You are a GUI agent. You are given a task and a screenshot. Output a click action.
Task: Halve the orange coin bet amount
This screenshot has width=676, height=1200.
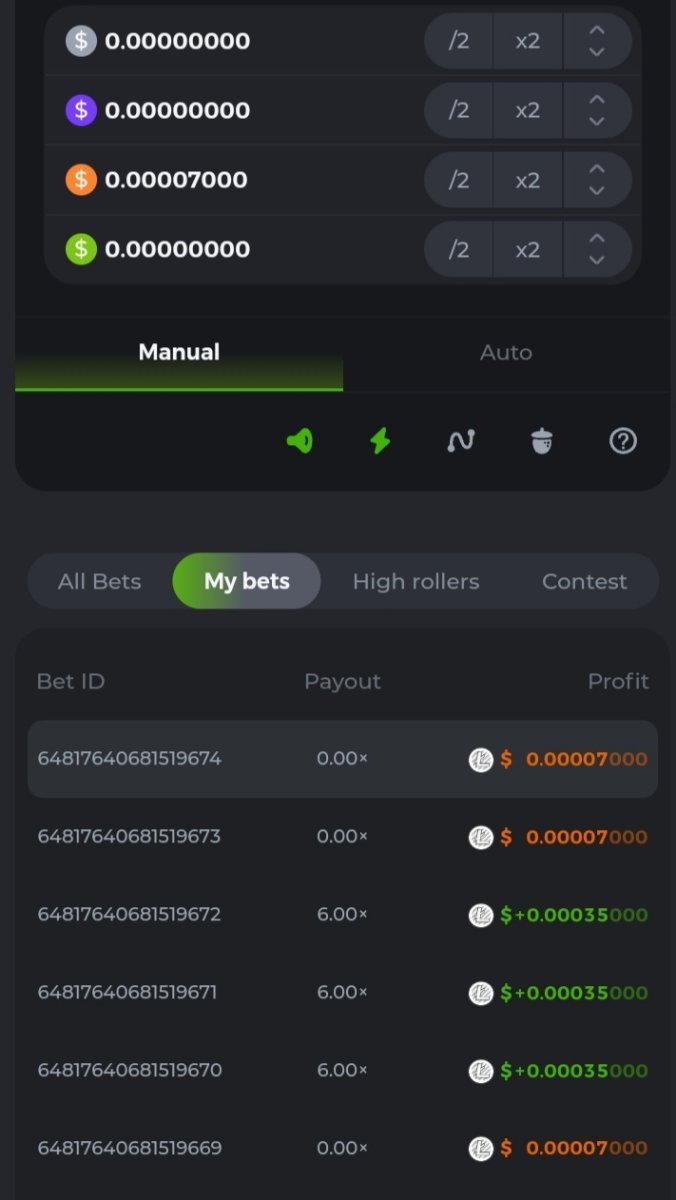point(459,180)
